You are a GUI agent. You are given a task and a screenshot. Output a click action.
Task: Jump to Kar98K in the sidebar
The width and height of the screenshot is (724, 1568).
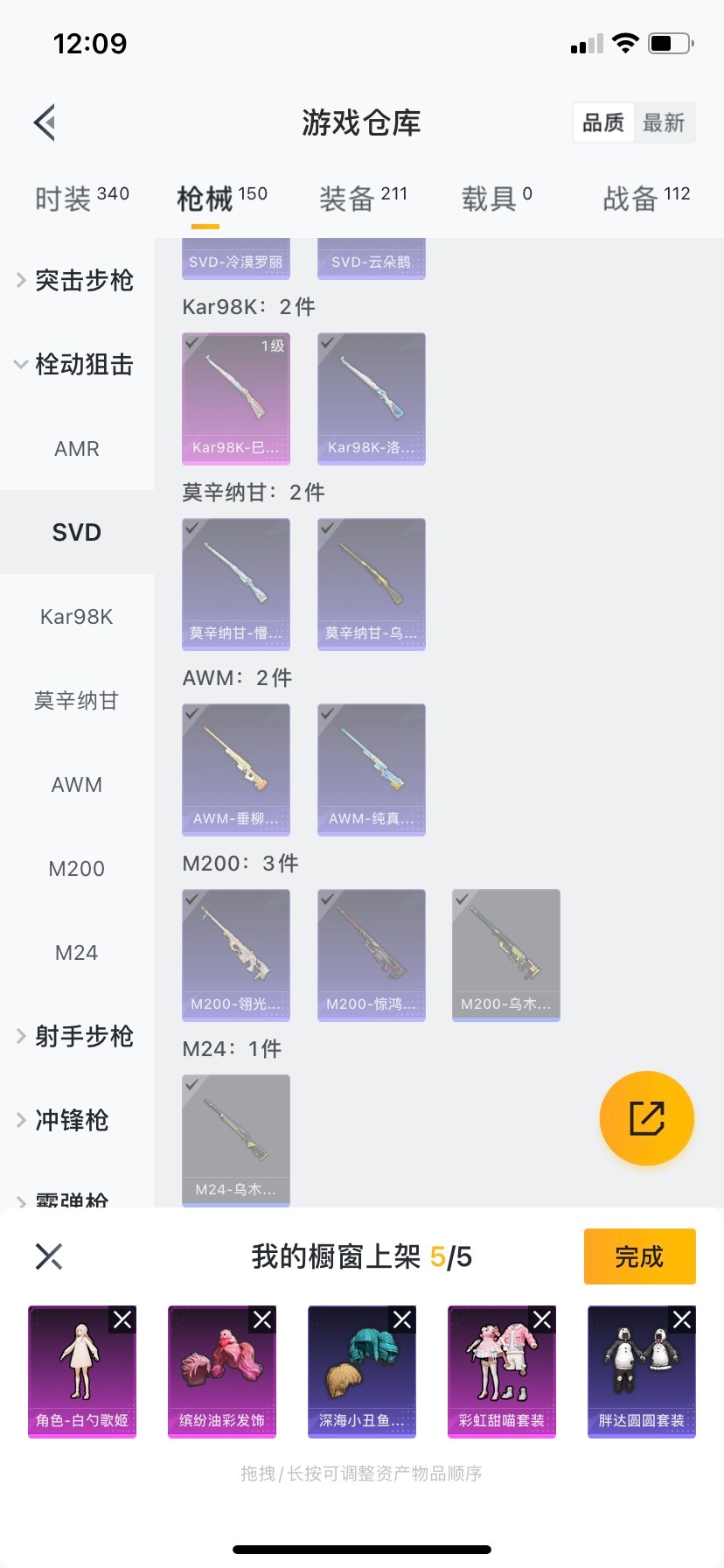[x=76, y=616]
